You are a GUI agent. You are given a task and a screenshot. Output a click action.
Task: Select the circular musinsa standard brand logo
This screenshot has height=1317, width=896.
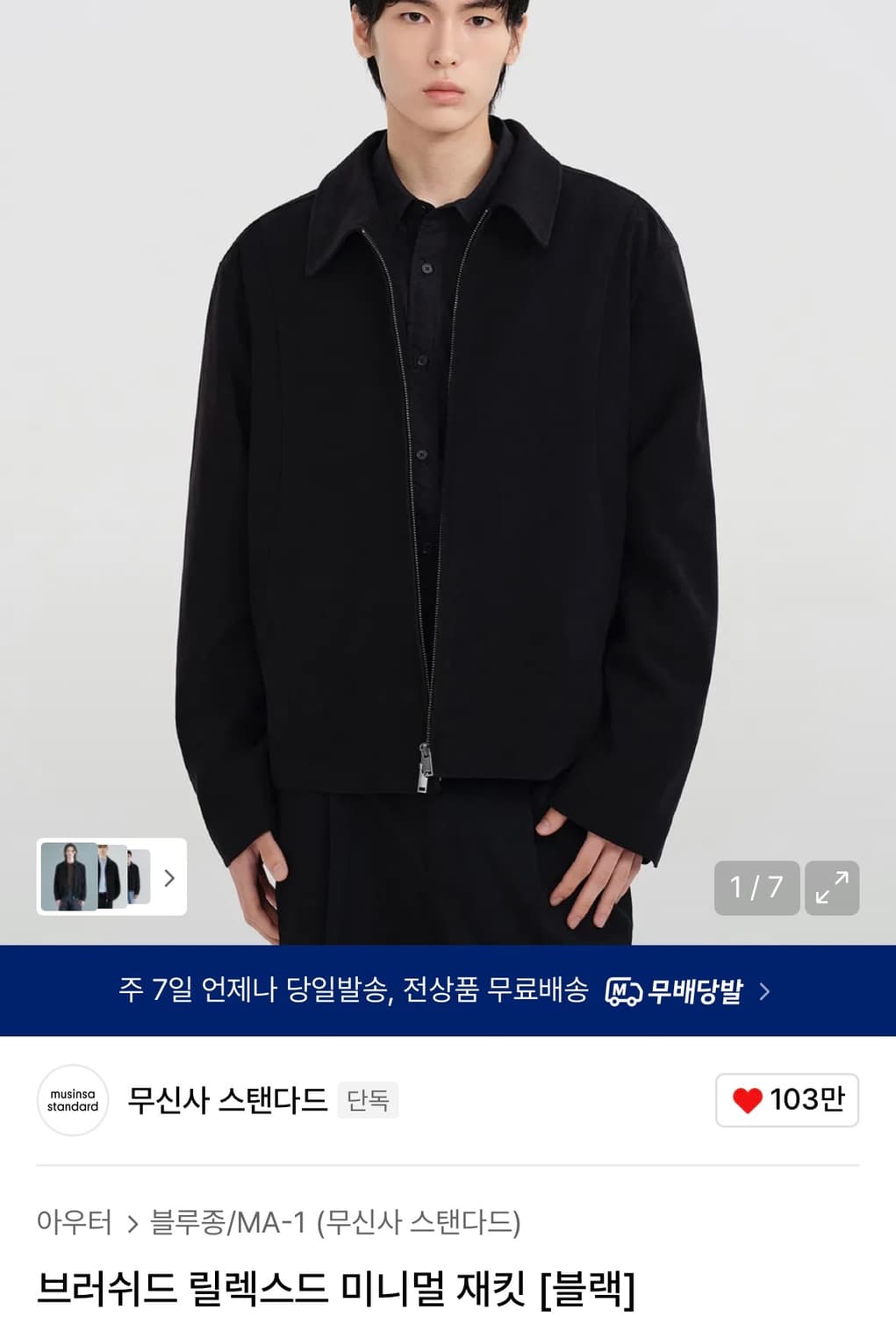(72, 1100)
